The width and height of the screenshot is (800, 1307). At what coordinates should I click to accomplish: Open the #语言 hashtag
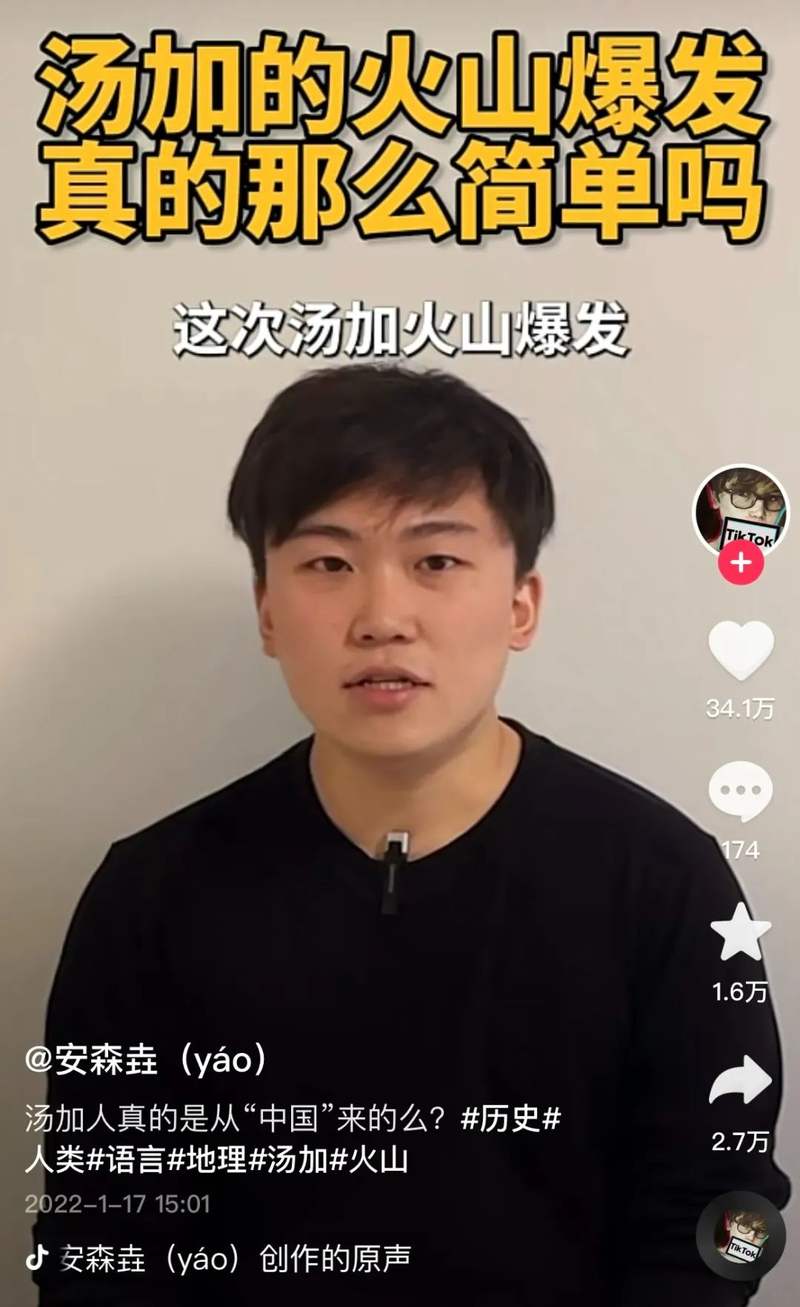pos(126,1160)
